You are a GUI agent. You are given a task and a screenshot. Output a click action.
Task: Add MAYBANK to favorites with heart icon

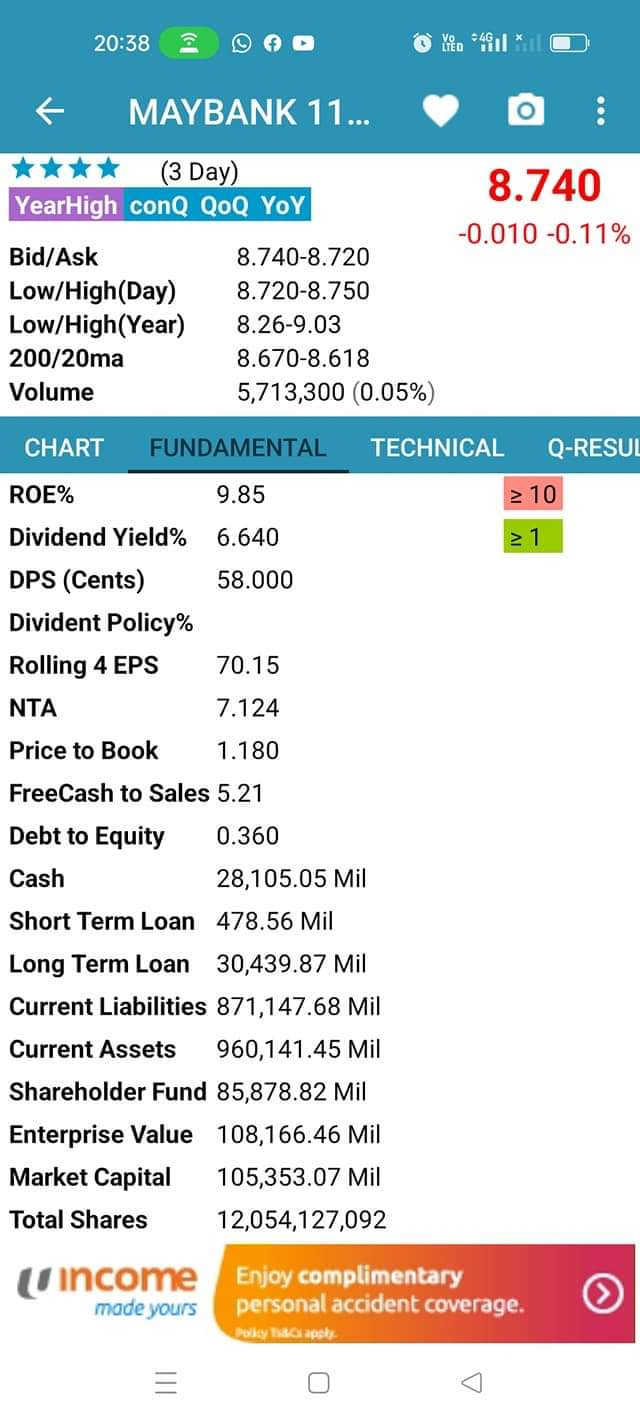(x=440, y=111)
